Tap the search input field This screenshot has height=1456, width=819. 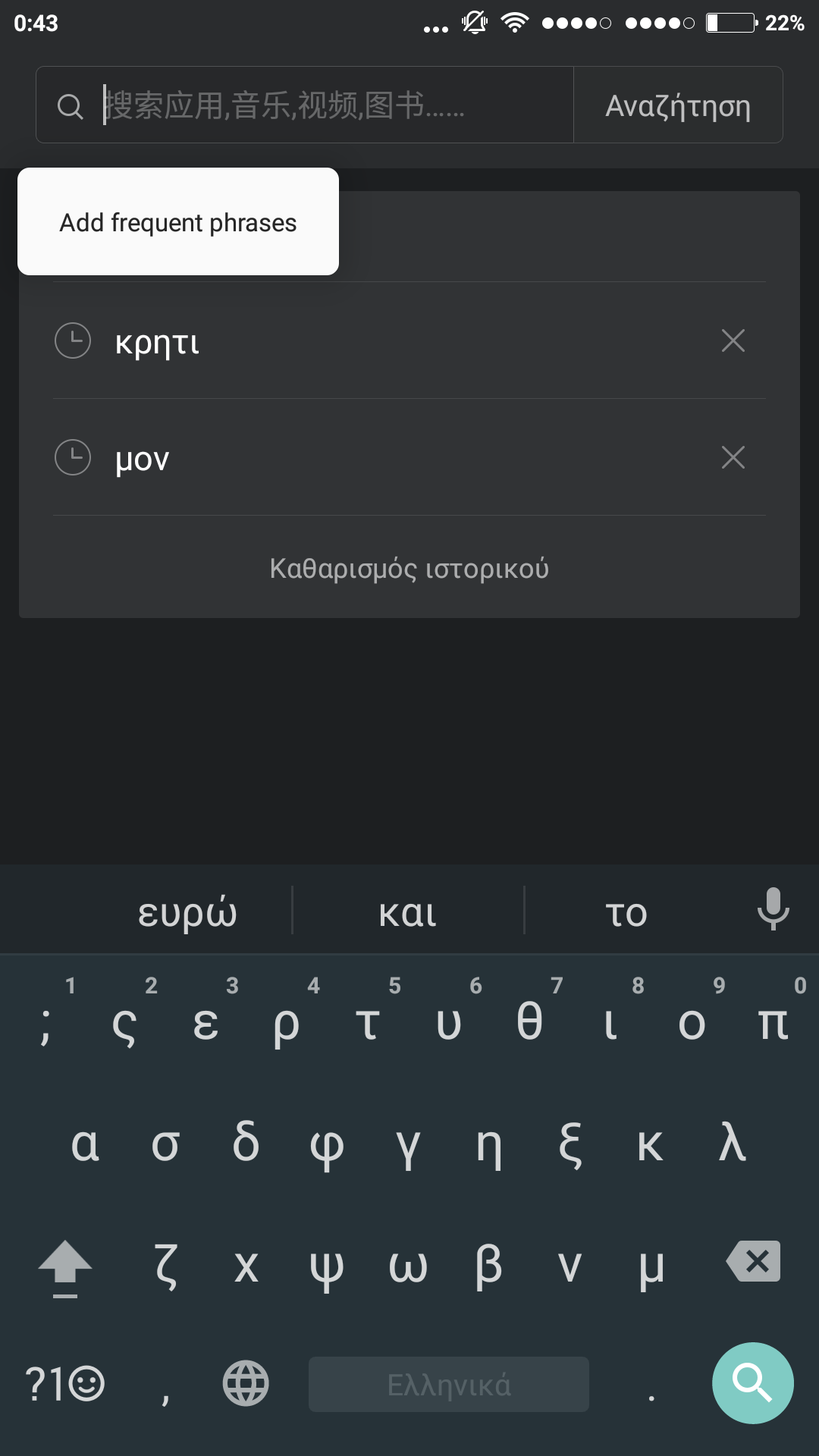coord(334,105)
